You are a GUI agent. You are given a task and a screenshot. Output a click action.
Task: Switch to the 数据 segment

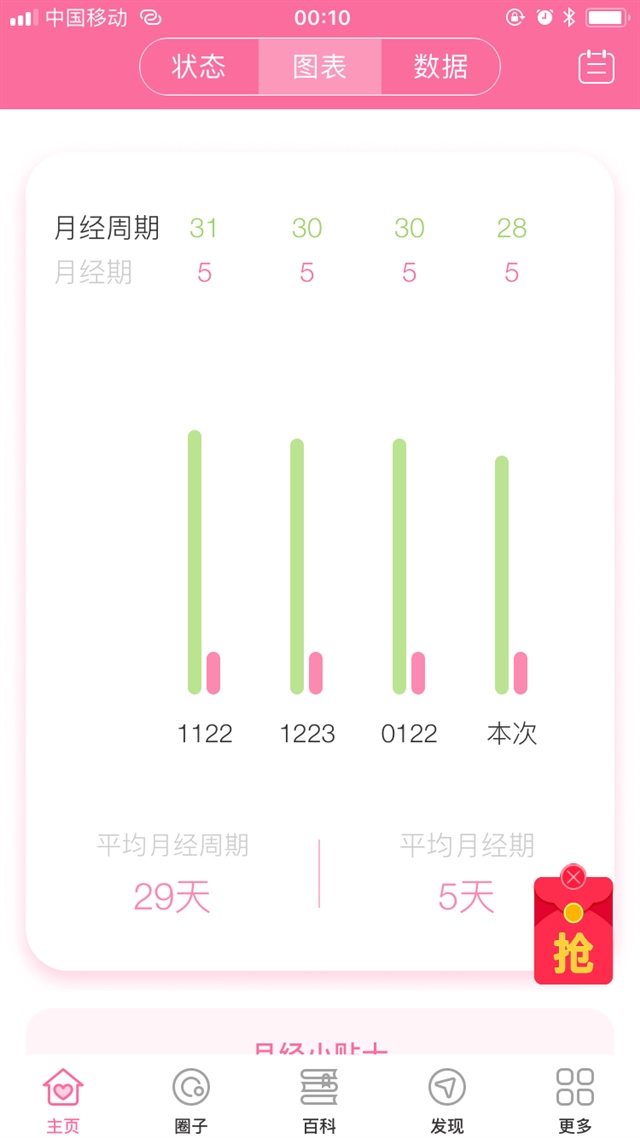[x=441, y=67]
